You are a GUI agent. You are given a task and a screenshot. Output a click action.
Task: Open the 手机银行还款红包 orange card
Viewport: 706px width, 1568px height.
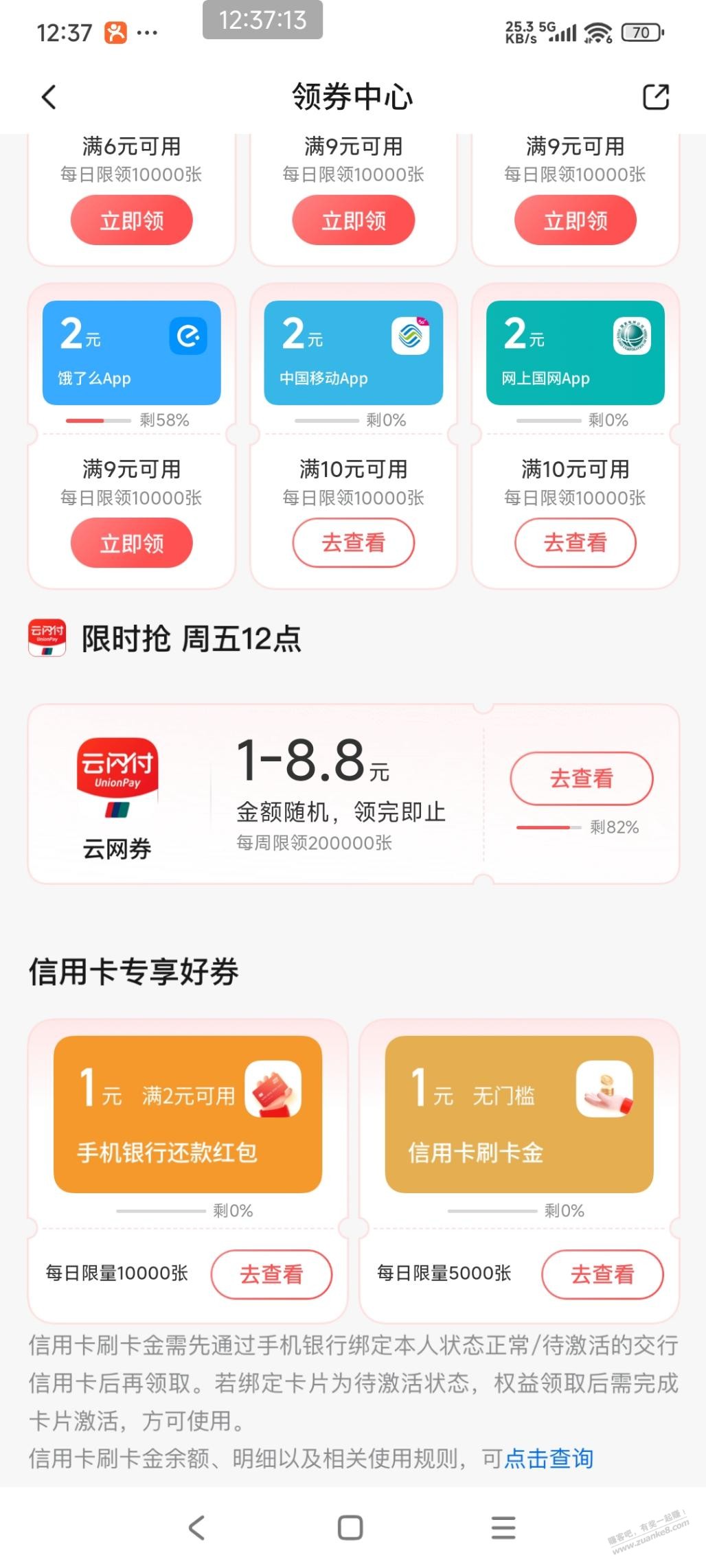tap(187, 1114)
